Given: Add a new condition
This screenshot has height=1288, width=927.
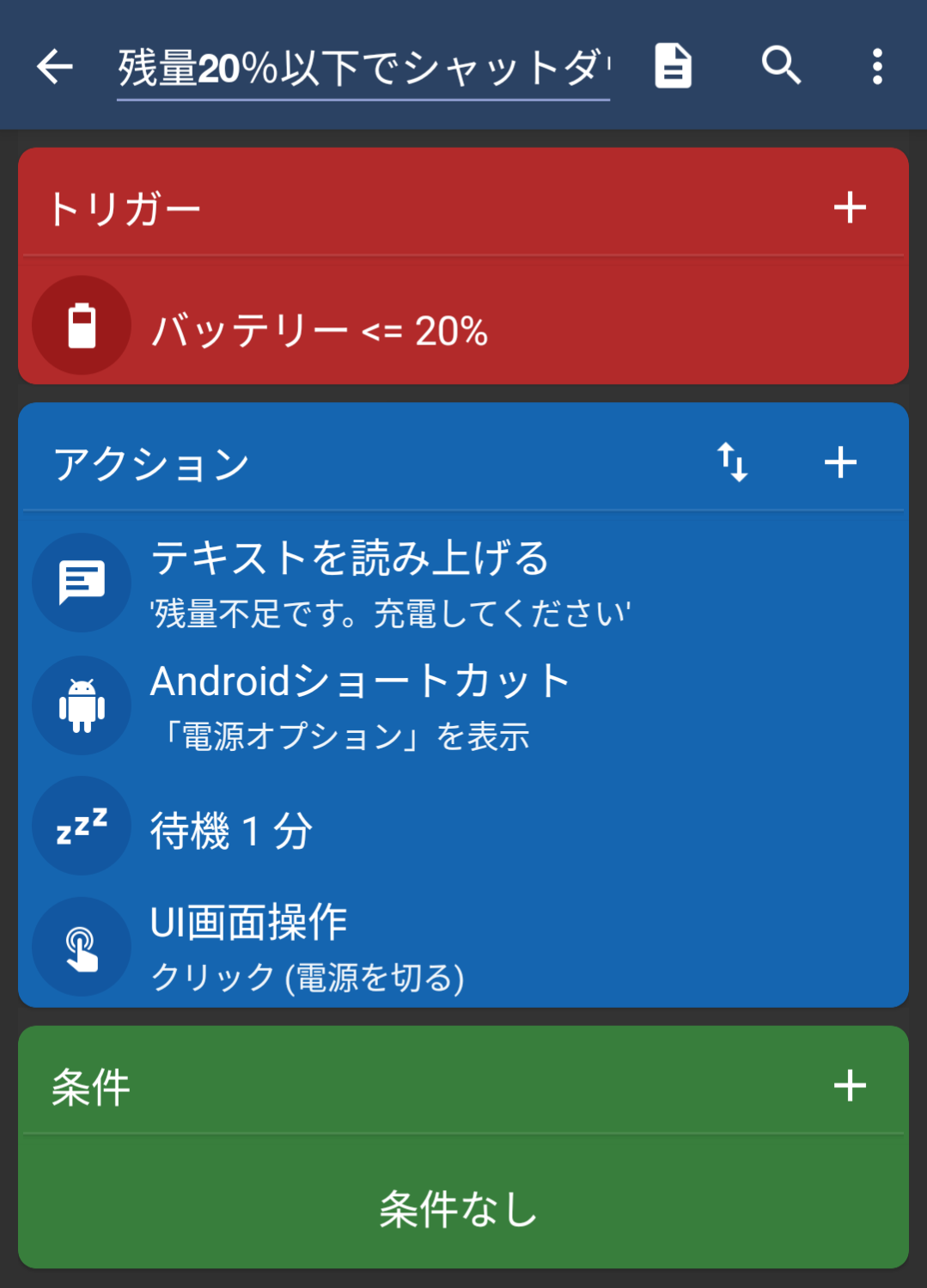Looking at the screenshot, I should pos(849,1086).
